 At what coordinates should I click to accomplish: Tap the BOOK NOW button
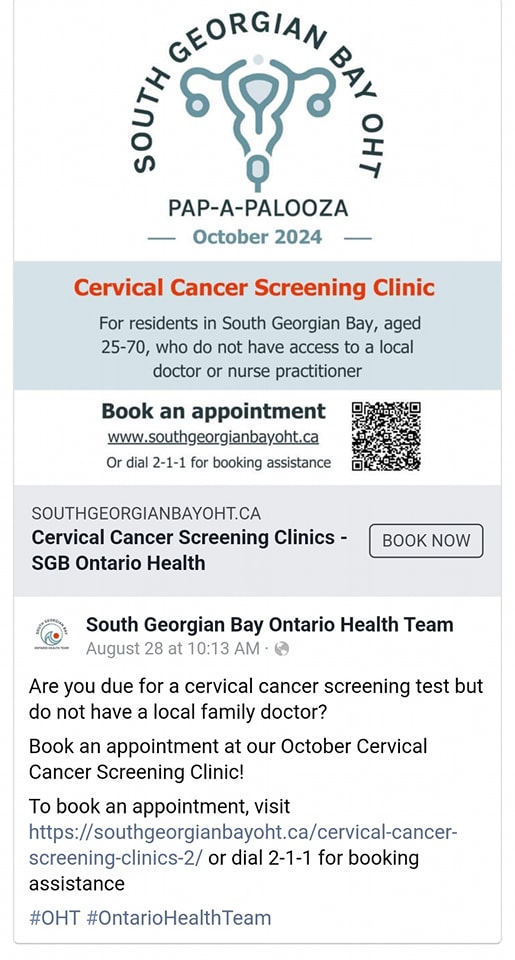(x=426, y=541)
